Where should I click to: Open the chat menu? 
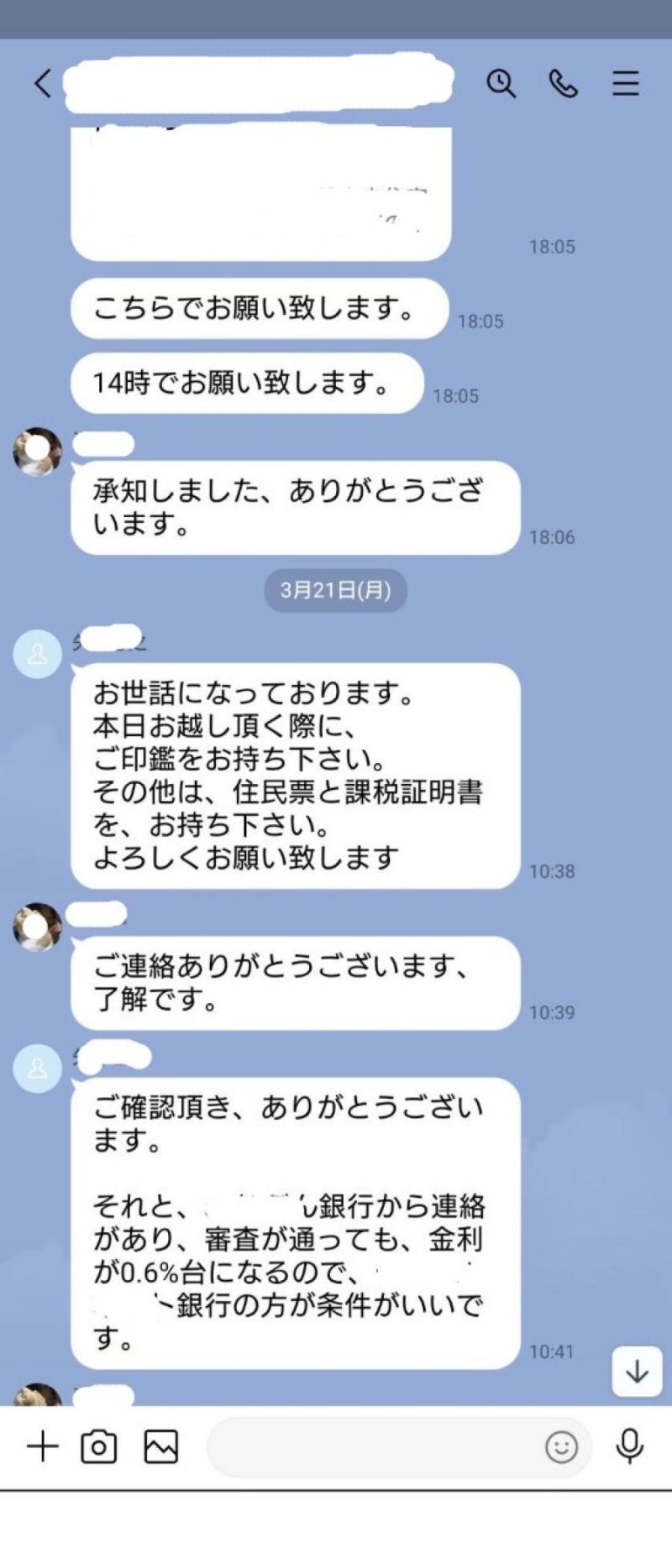click(625, 83)
